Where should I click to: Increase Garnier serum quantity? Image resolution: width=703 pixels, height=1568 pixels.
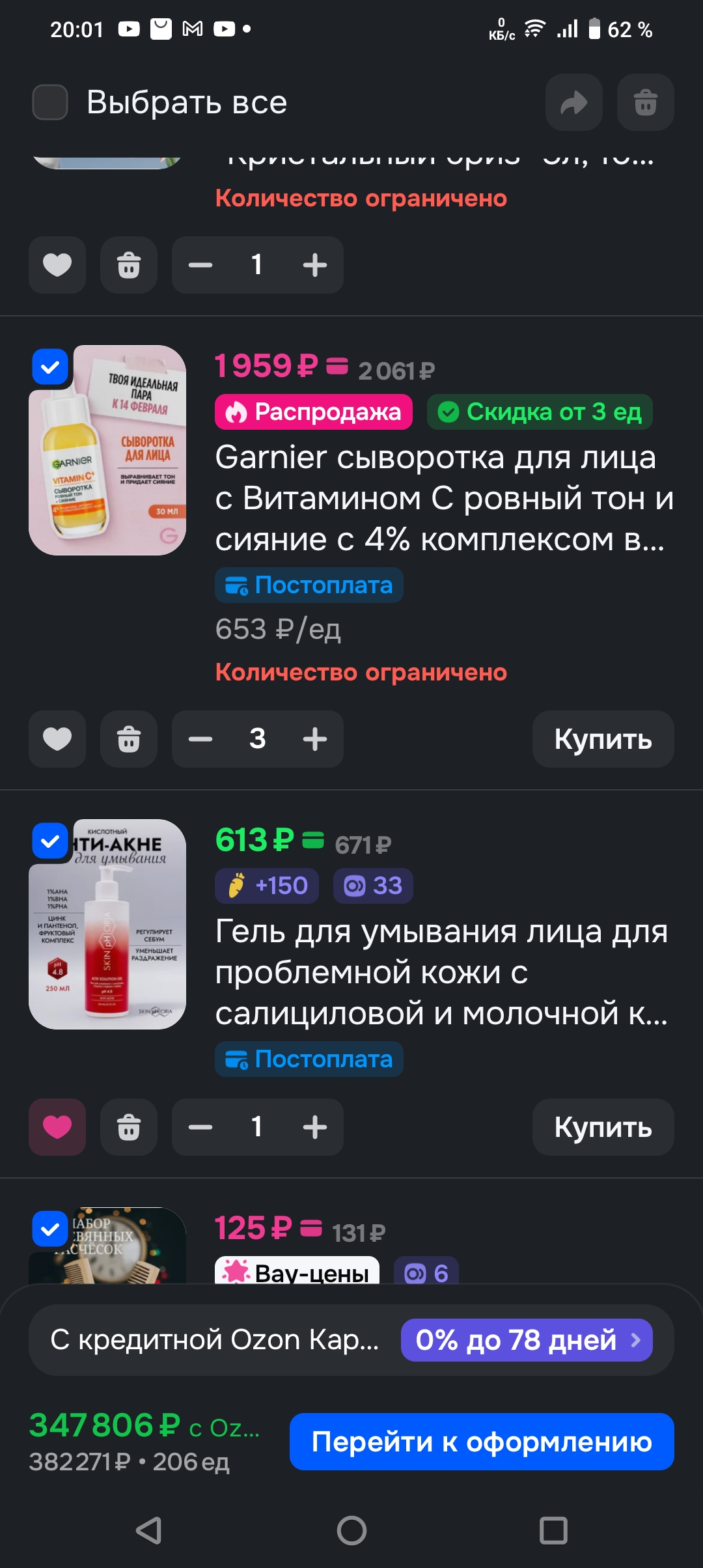(315, 739)
